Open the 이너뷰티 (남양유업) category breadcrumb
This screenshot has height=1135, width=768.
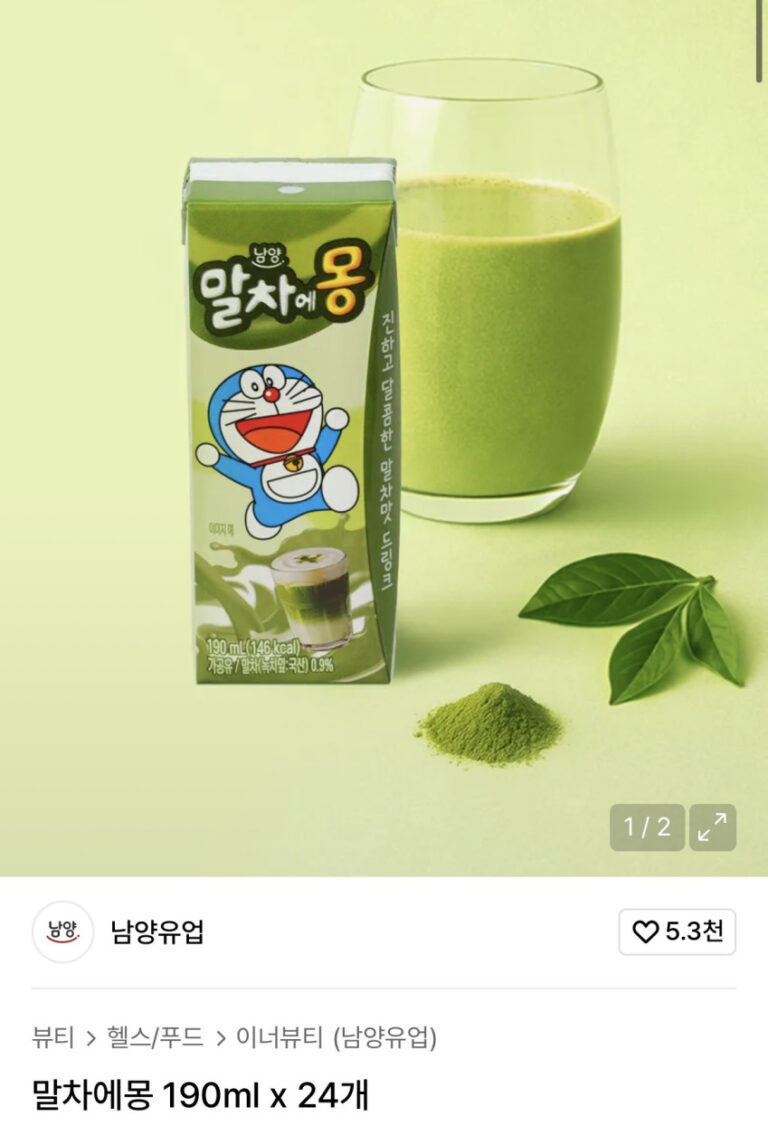pyautogui.click(x=336, y=1037)
